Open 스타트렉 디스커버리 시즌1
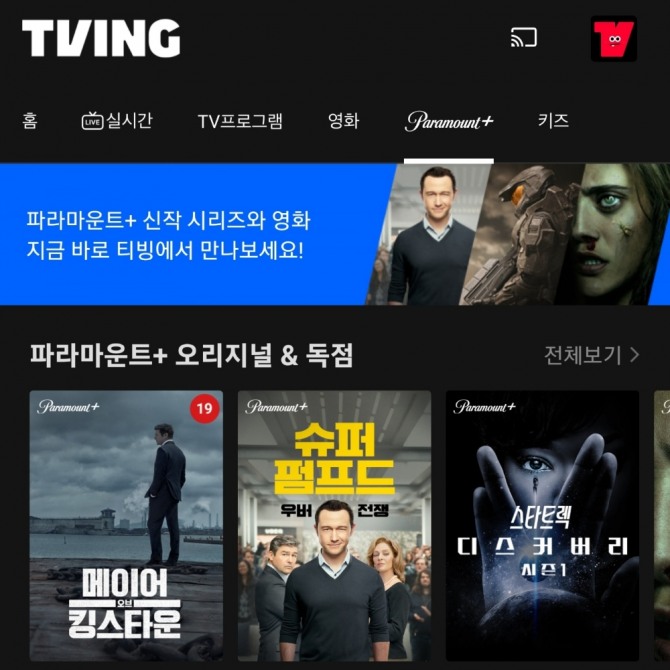The width and height of the screenshot is (670, 670). pos(542,525)
